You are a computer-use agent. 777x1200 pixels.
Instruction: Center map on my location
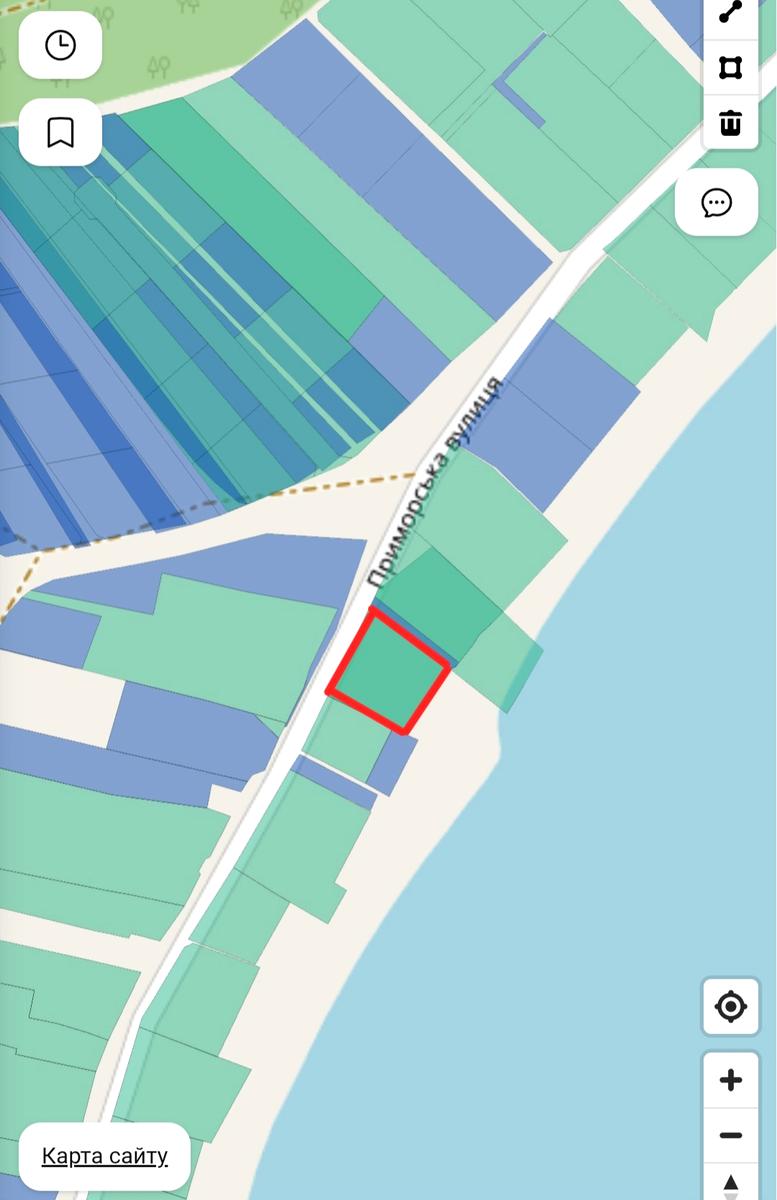click(x=731, y=1006)
